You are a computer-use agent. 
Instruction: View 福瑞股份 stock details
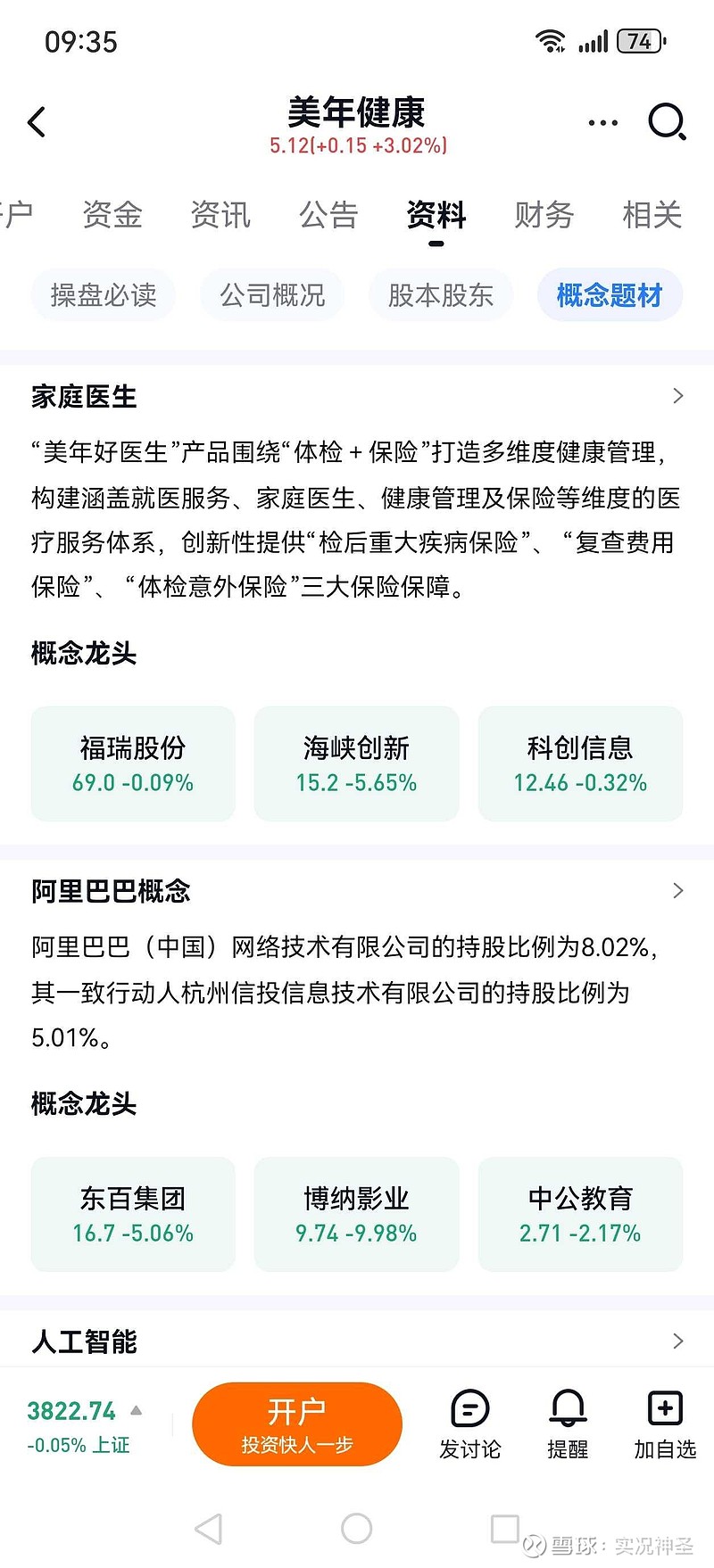pos(132,763)
